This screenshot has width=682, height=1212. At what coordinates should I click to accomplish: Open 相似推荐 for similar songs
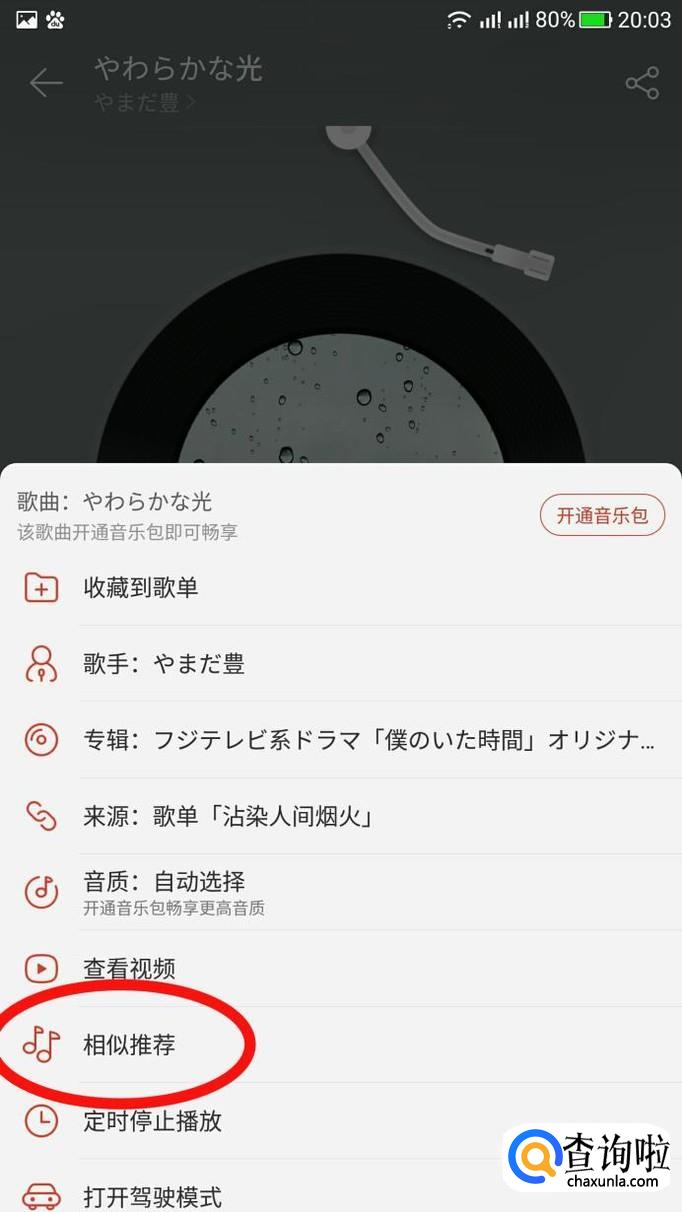tap(129, 1045)
